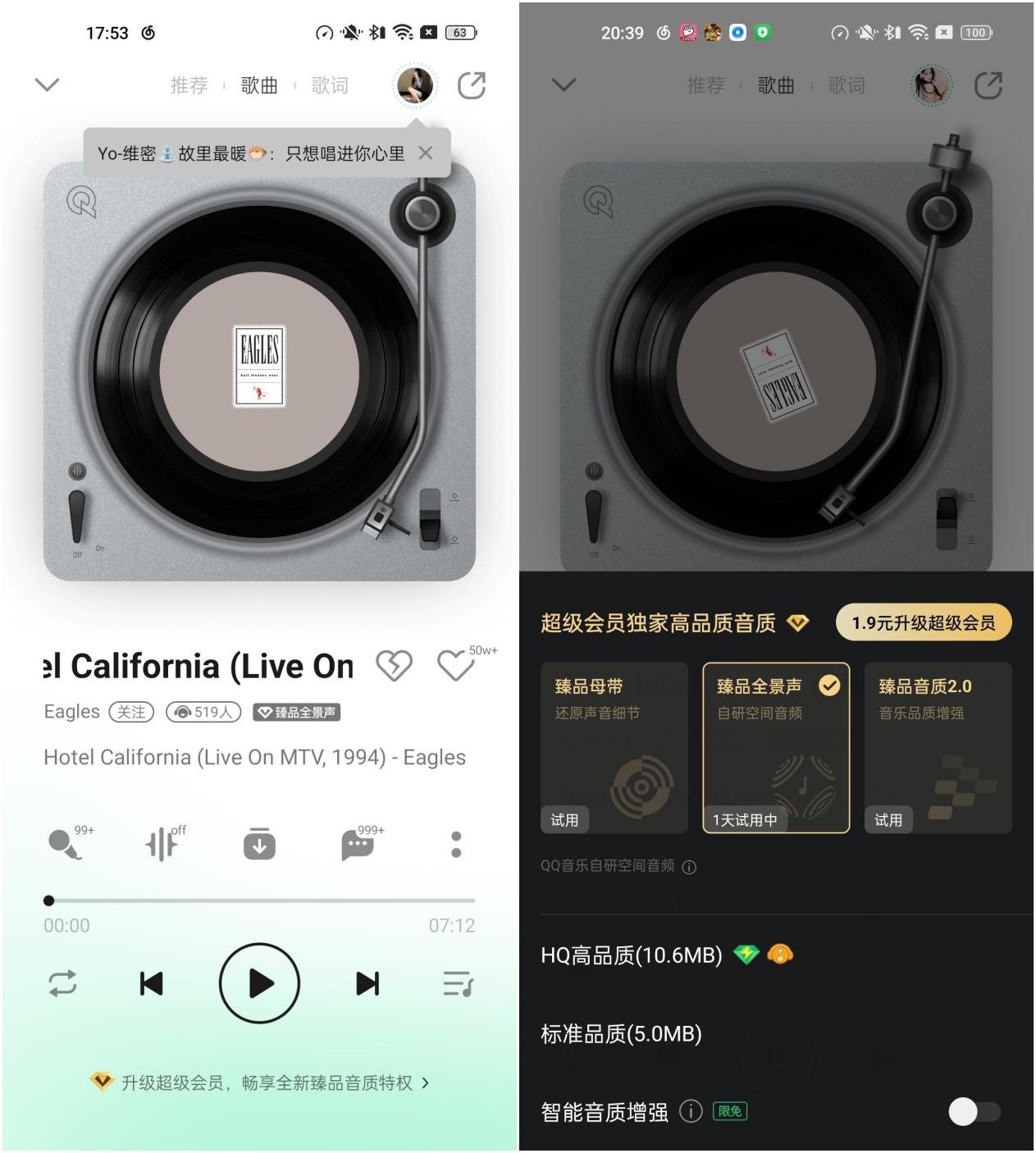Open the comments with 999+ badge
This screenshot has height=1153, width=1036.
point(358,844)
